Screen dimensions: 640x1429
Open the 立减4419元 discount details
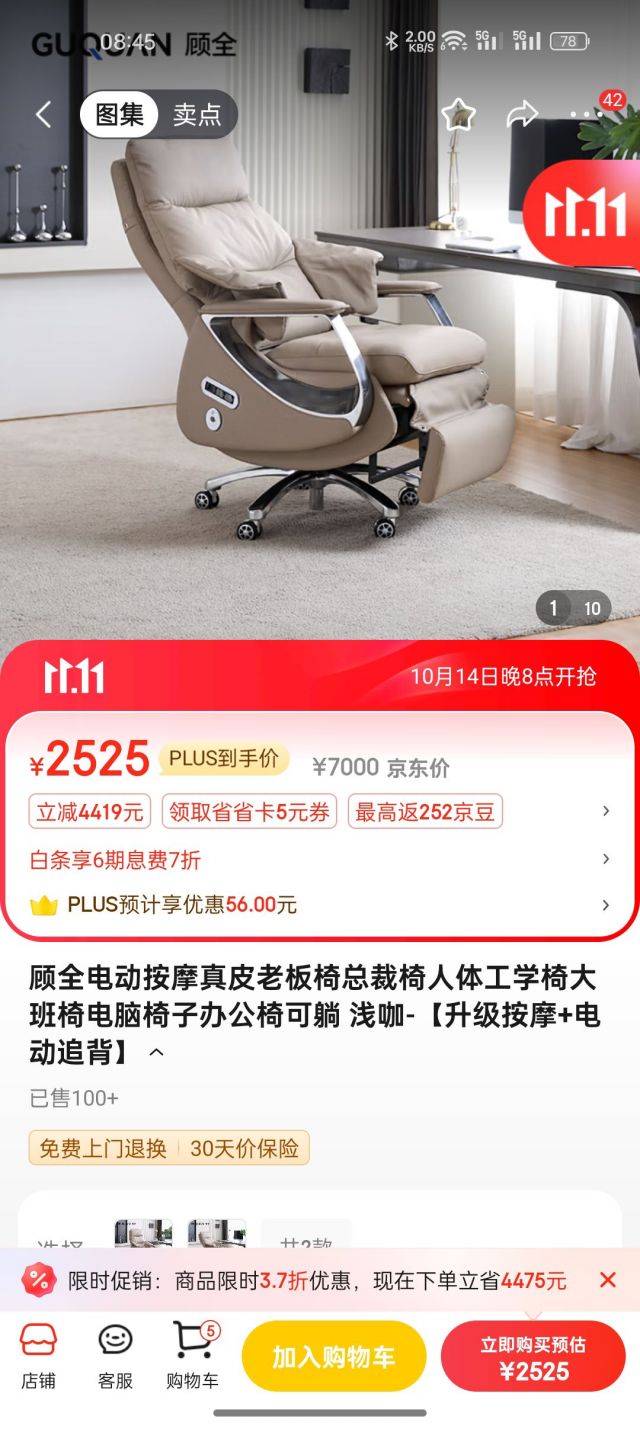(90, 812)
